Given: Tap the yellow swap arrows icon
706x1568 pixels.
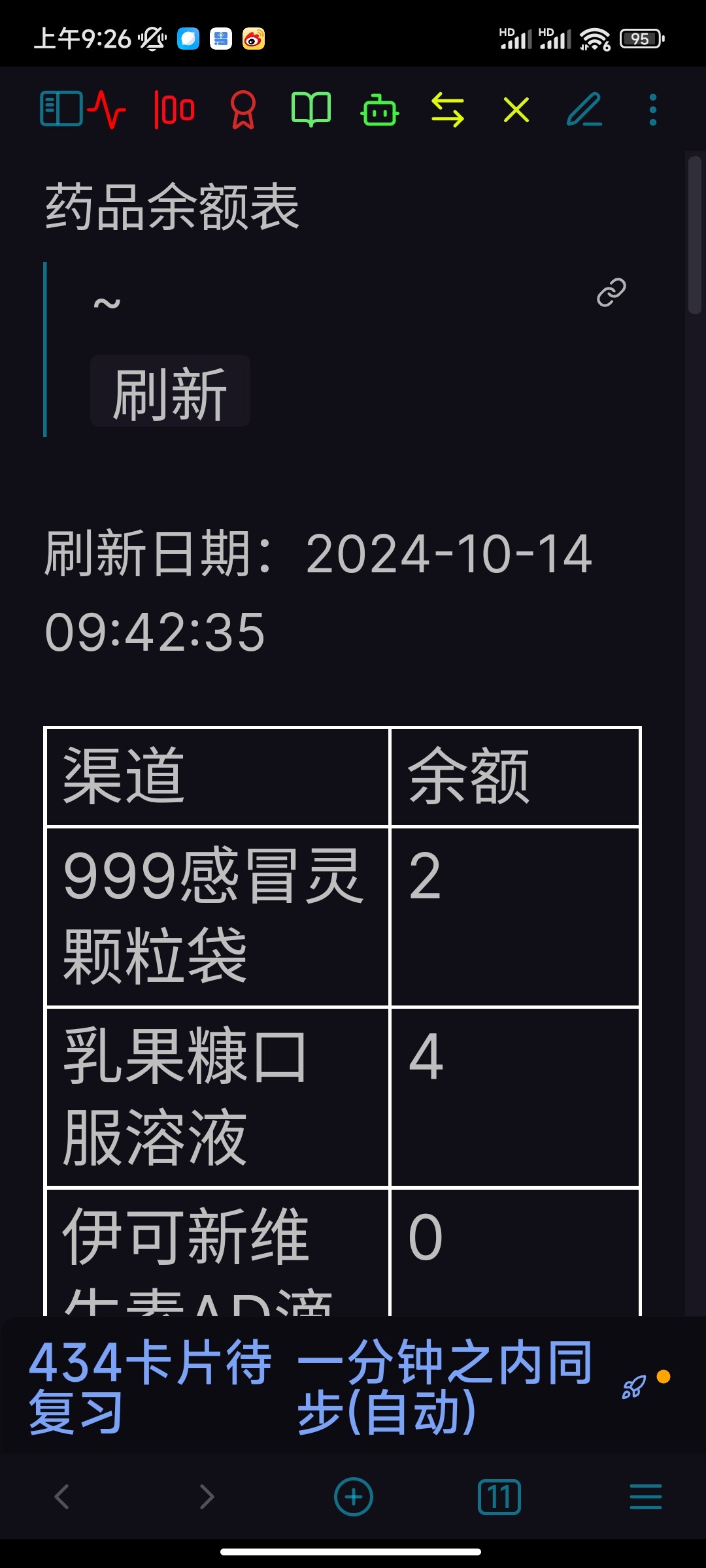Looking at the screenshot, I should point(448,109).
